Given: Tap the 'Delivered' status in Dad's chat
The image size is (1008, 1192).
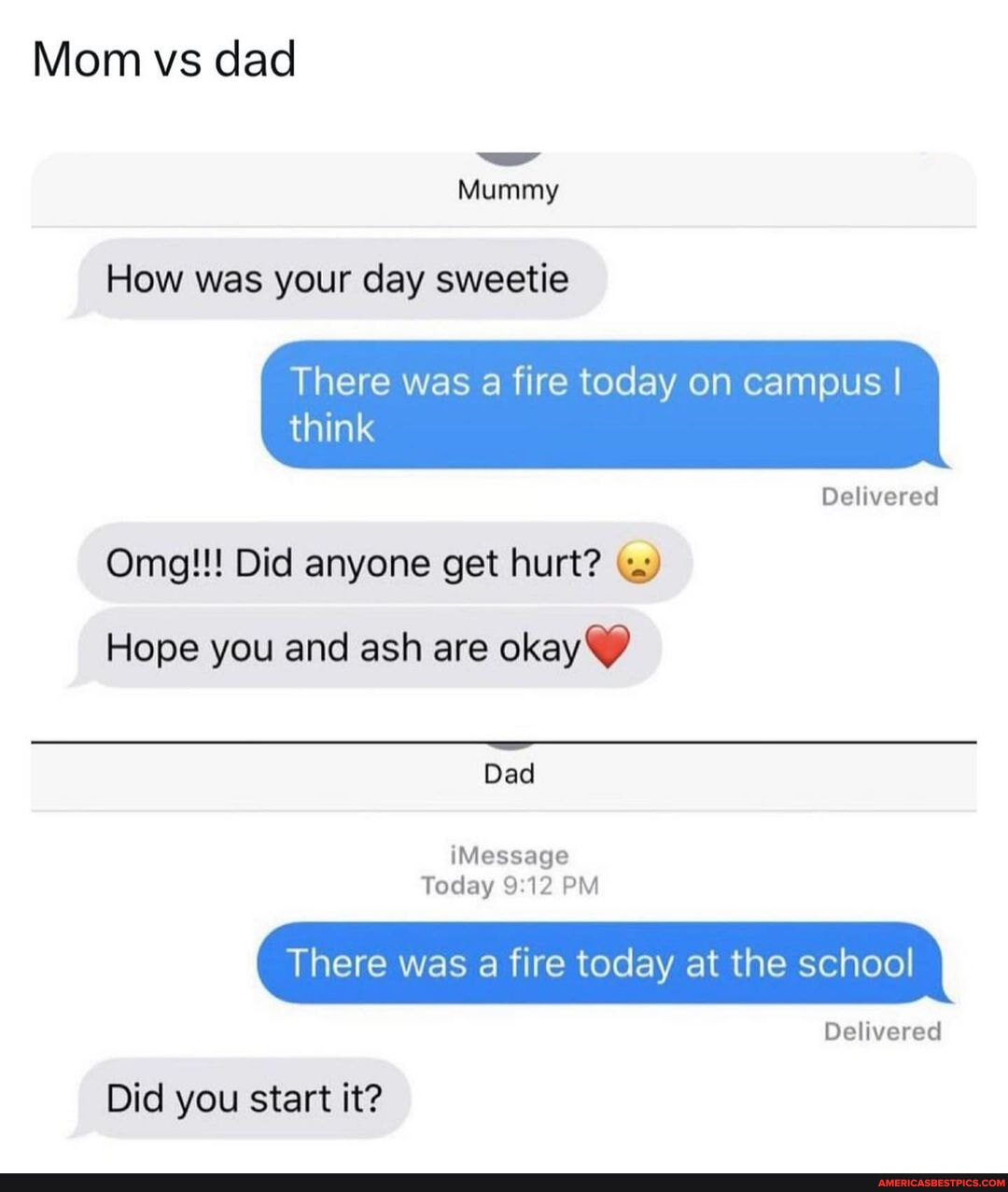Looking at the screenshot, I should coord(882,1031).
